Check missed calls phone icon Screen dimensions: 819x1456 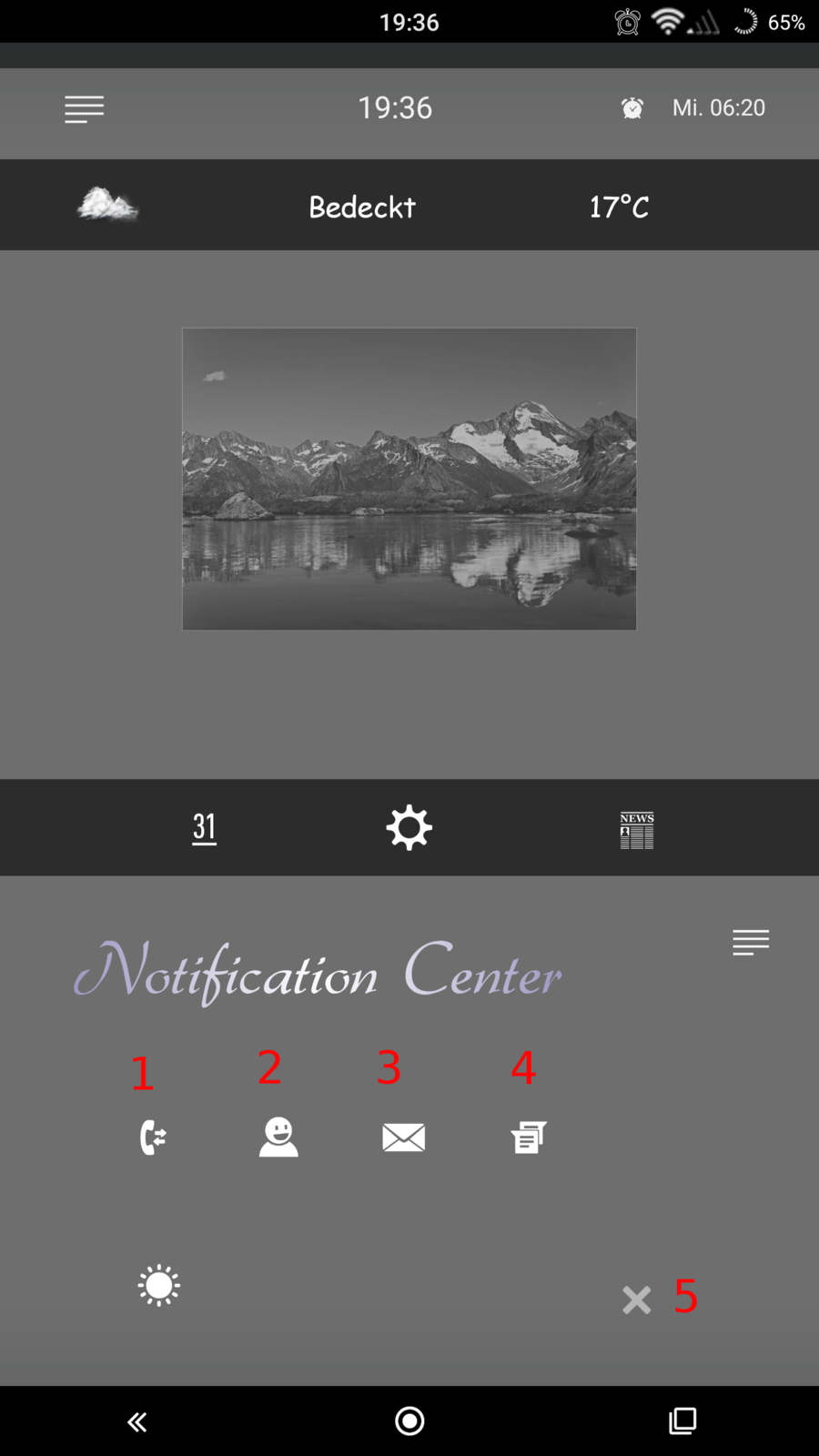point(153,1137)
